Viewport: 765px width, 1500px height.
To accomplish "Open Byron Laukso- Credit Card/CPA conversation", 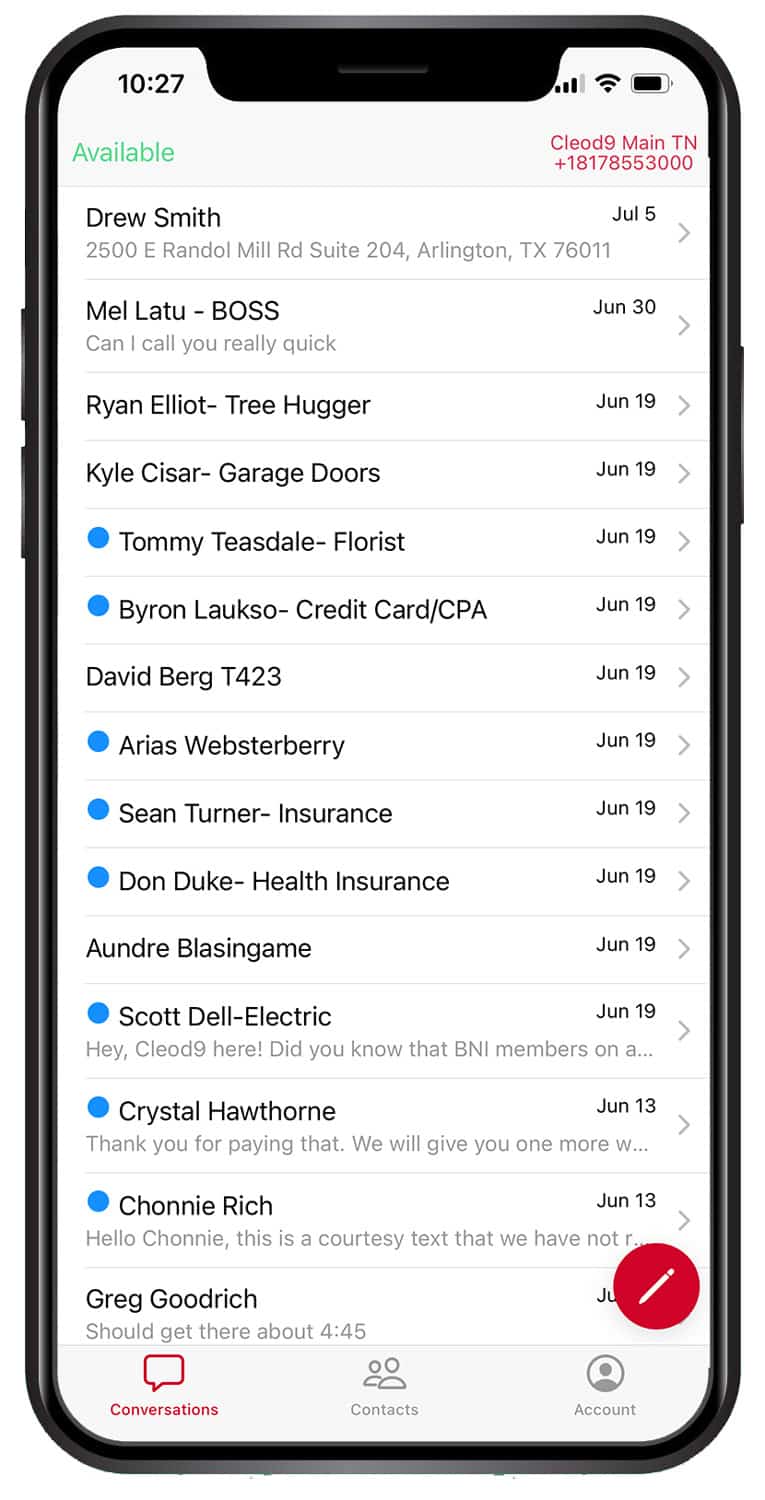I will tap(383, 610).
